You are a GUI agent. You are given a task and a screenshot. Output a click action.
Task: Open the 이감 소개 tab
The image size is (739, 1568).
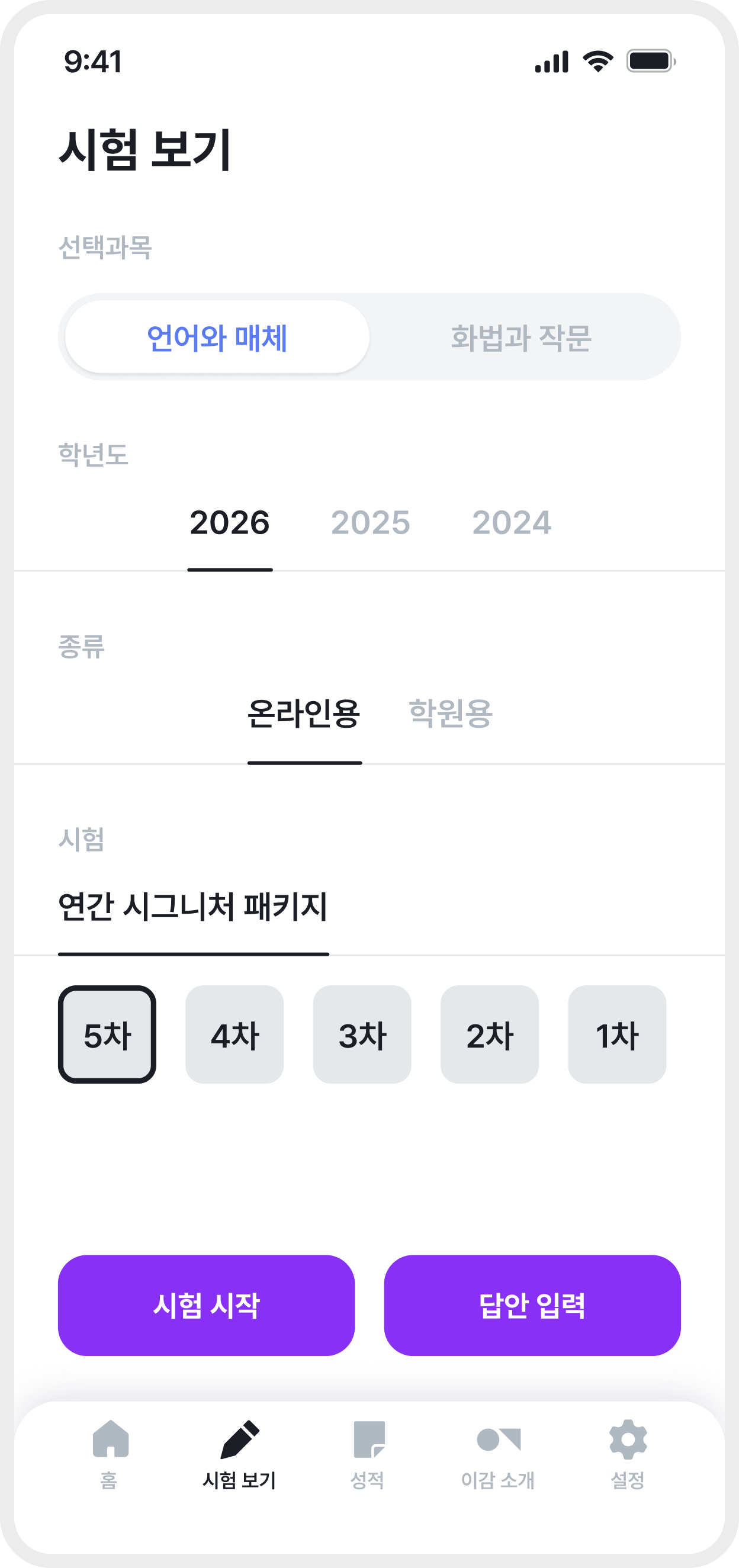pos(498,1454)
